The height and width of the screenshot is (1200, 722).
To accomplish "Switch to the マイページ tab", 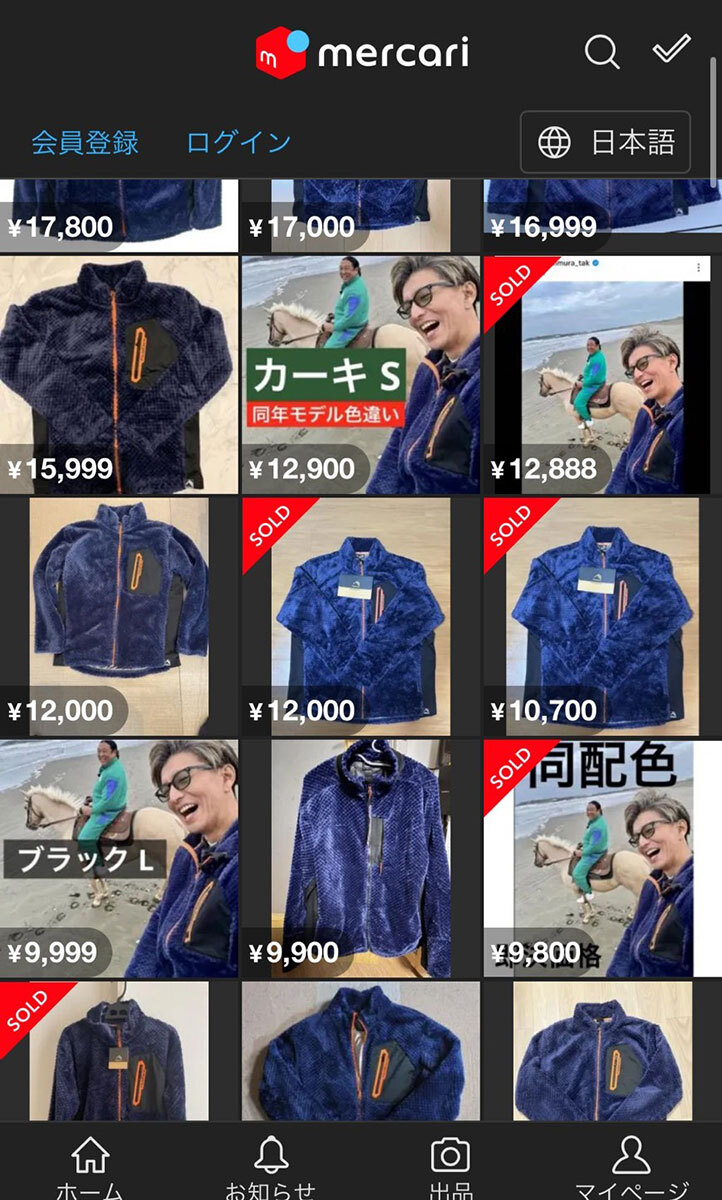I will [x=631, y=1165].
